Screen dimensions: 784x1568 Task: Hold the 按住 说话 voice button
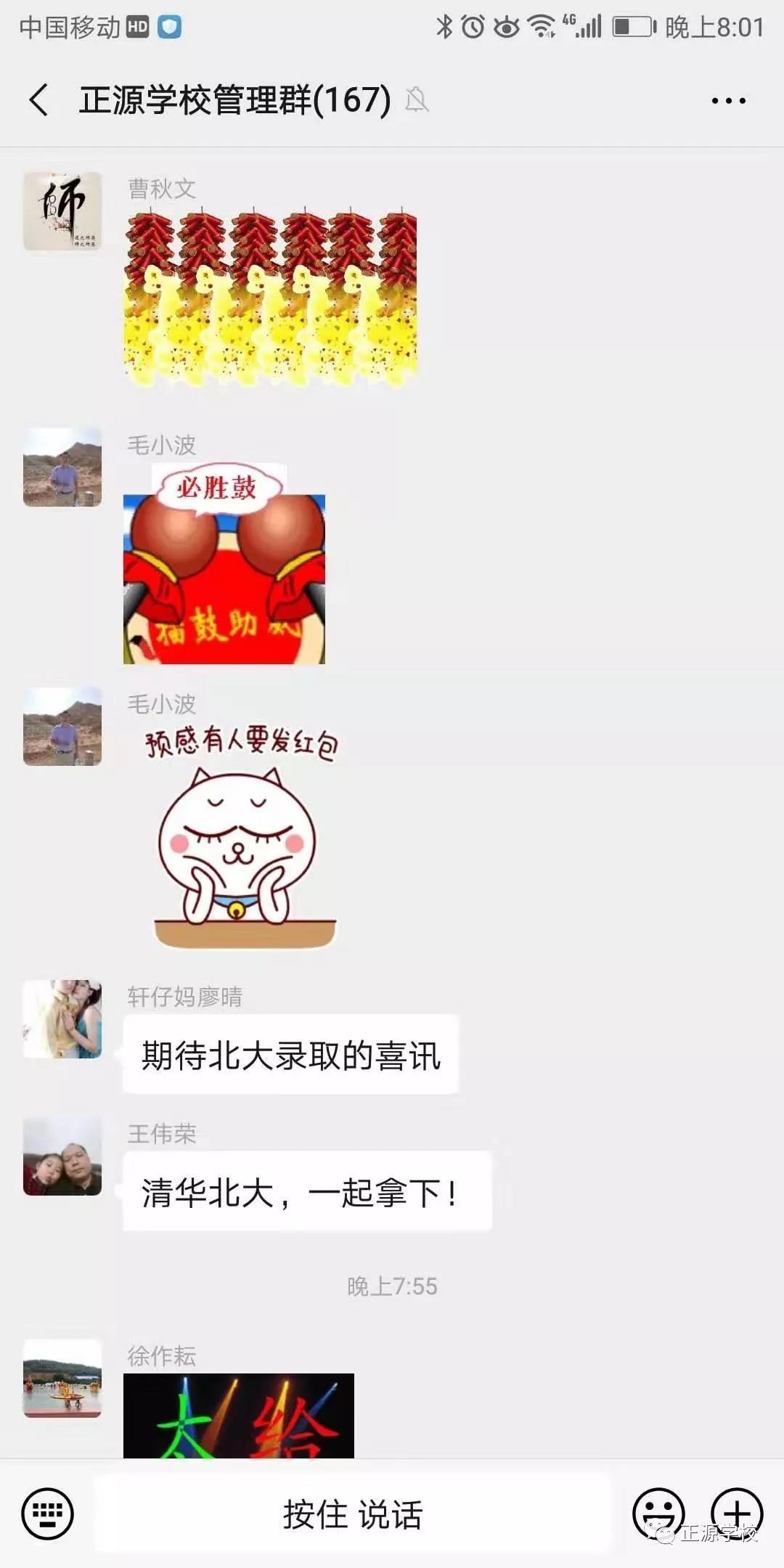(353, 1514)
